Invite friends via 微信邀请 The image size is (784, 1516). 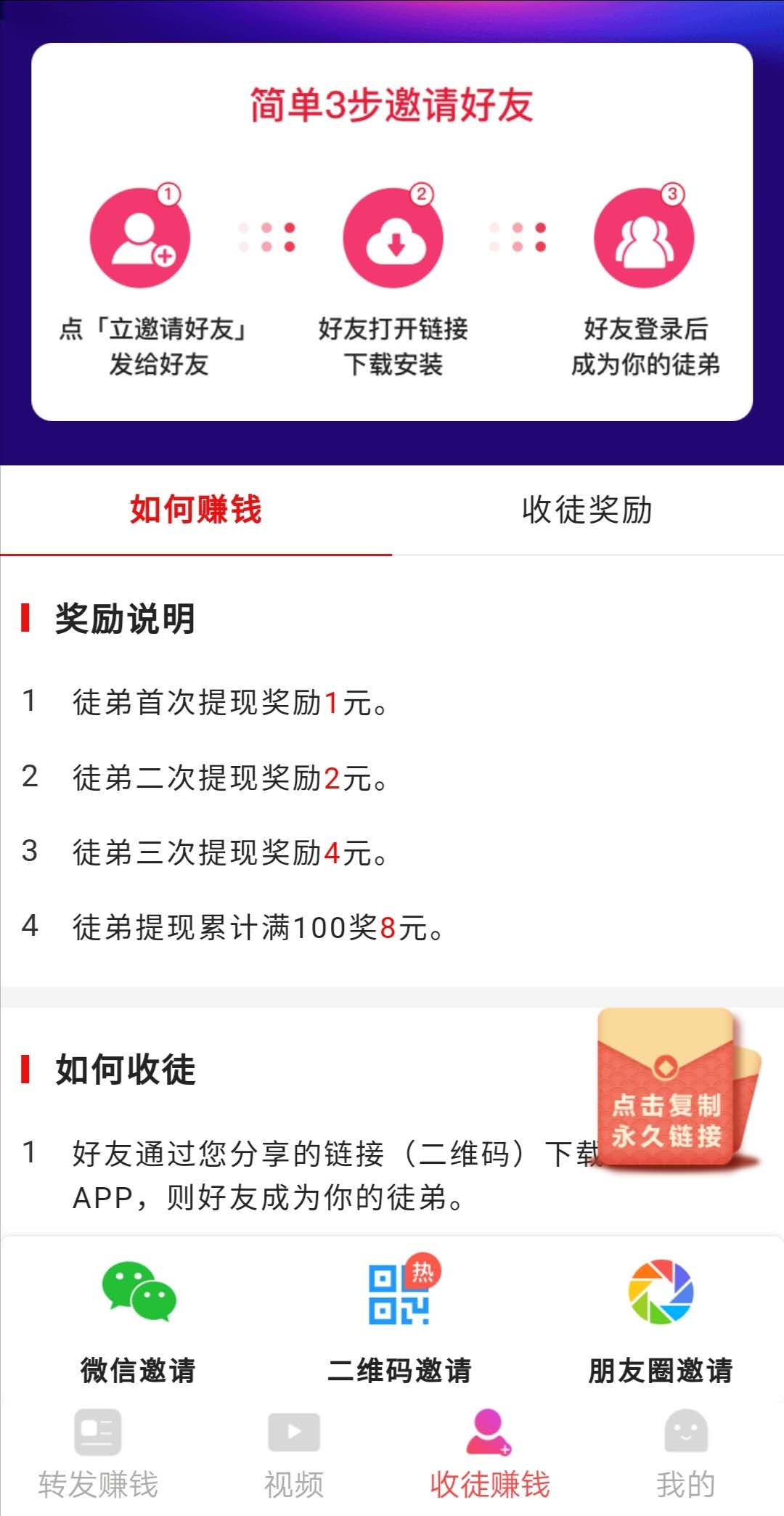coord(138,1320)
